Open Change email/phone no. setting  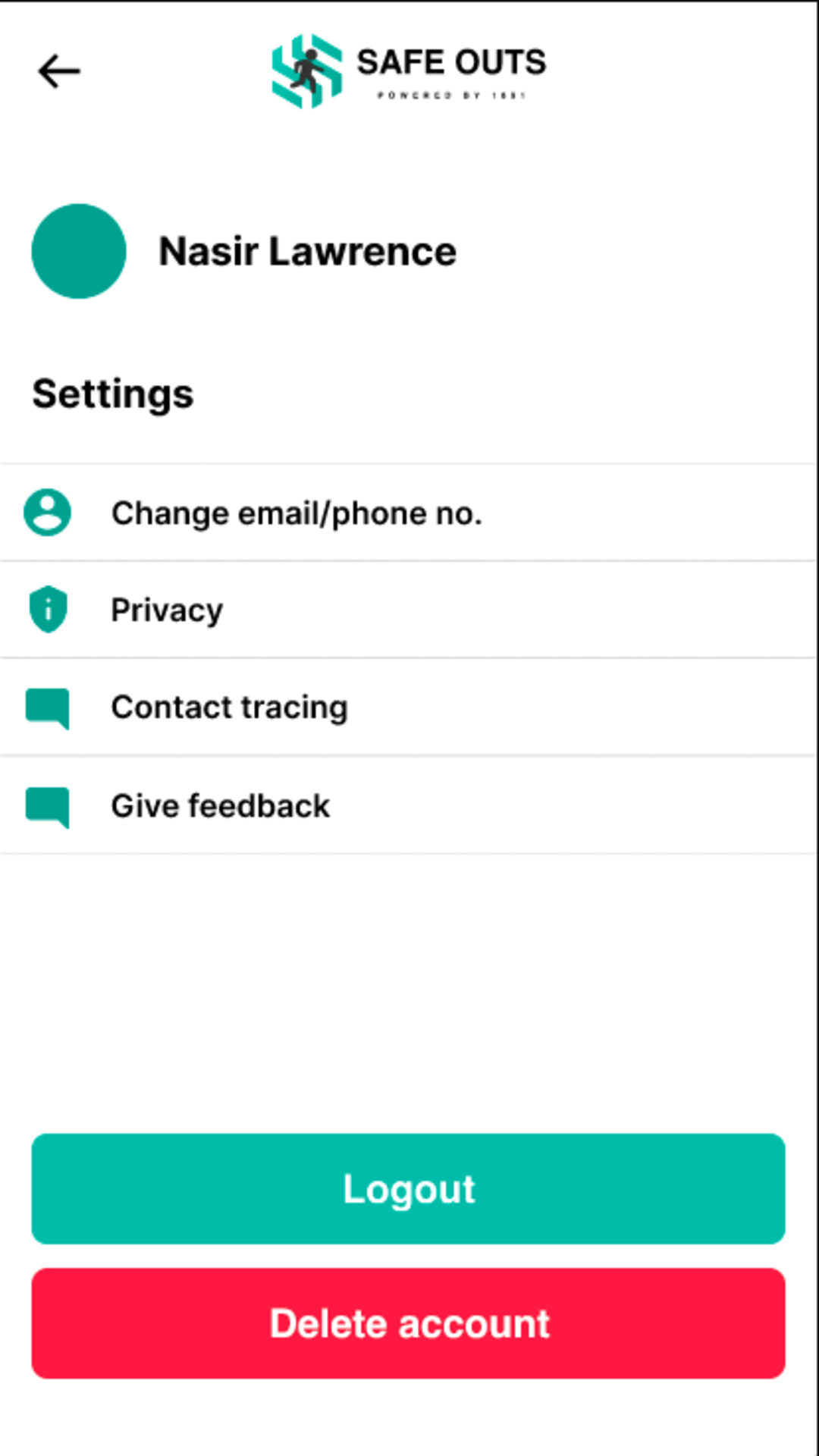coord(409,513)
